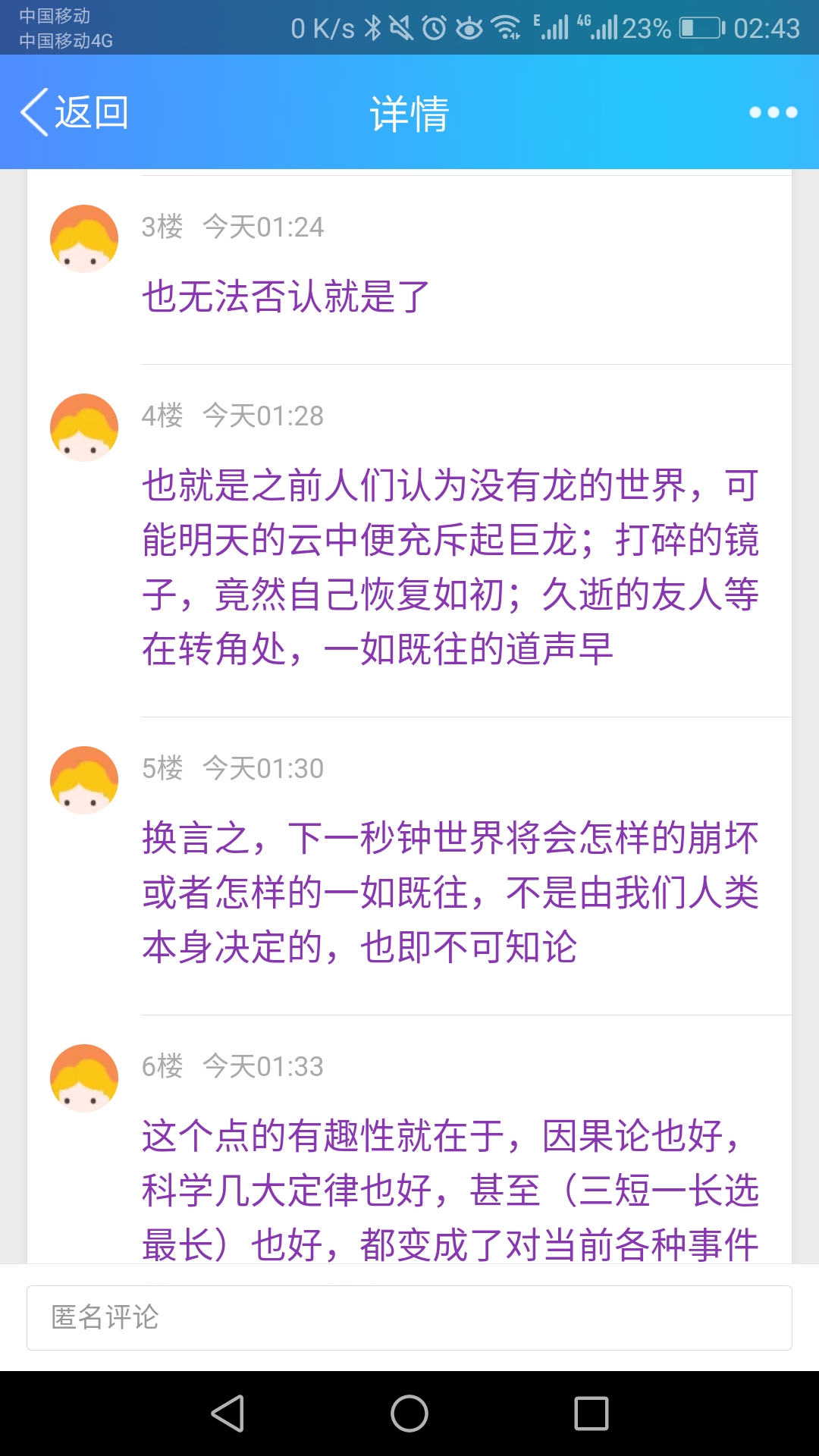
Task: Tap the 匿名评论 comment input field
Action: [409, 1318]
